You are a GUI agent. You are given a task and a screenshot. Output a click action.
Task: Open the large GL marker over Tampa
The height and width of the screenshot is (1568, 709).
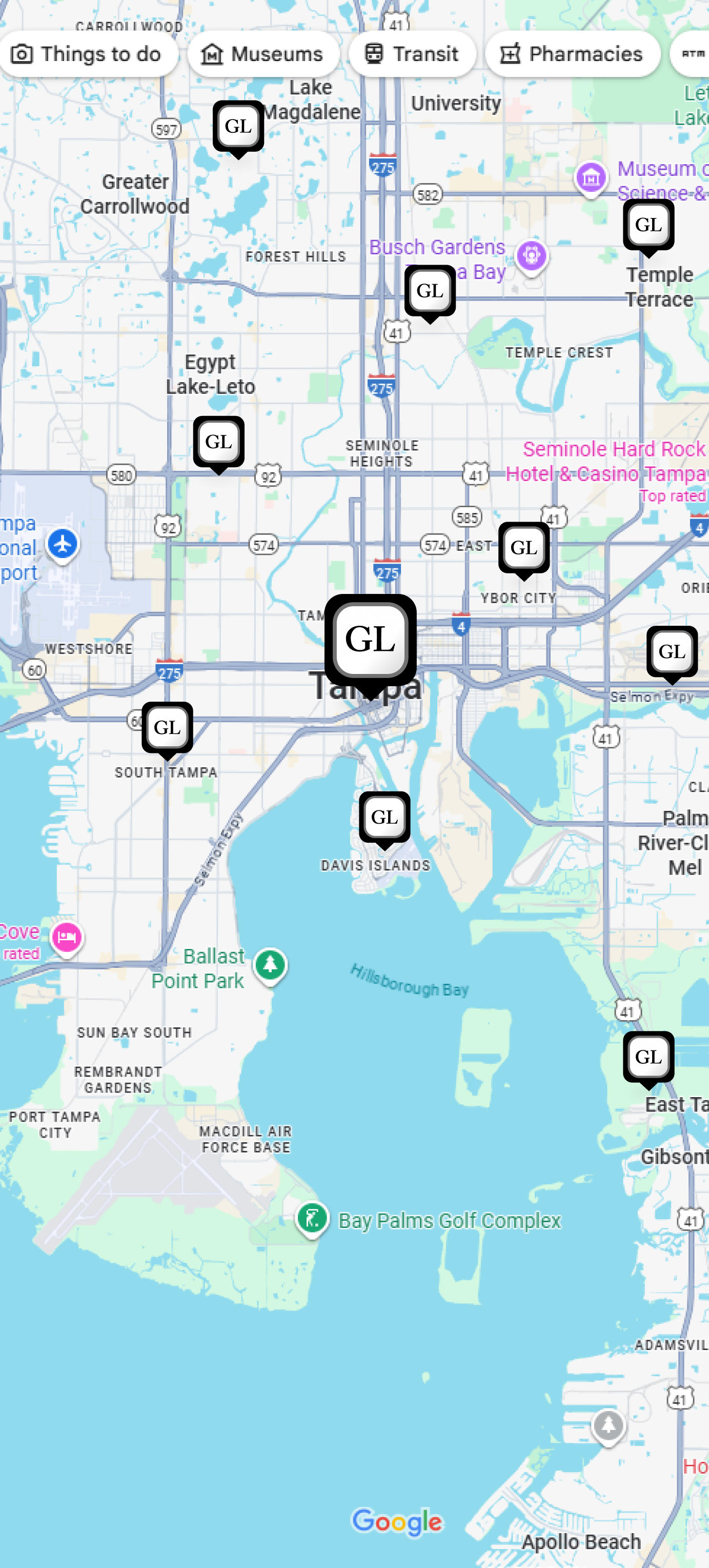(370, 639)
